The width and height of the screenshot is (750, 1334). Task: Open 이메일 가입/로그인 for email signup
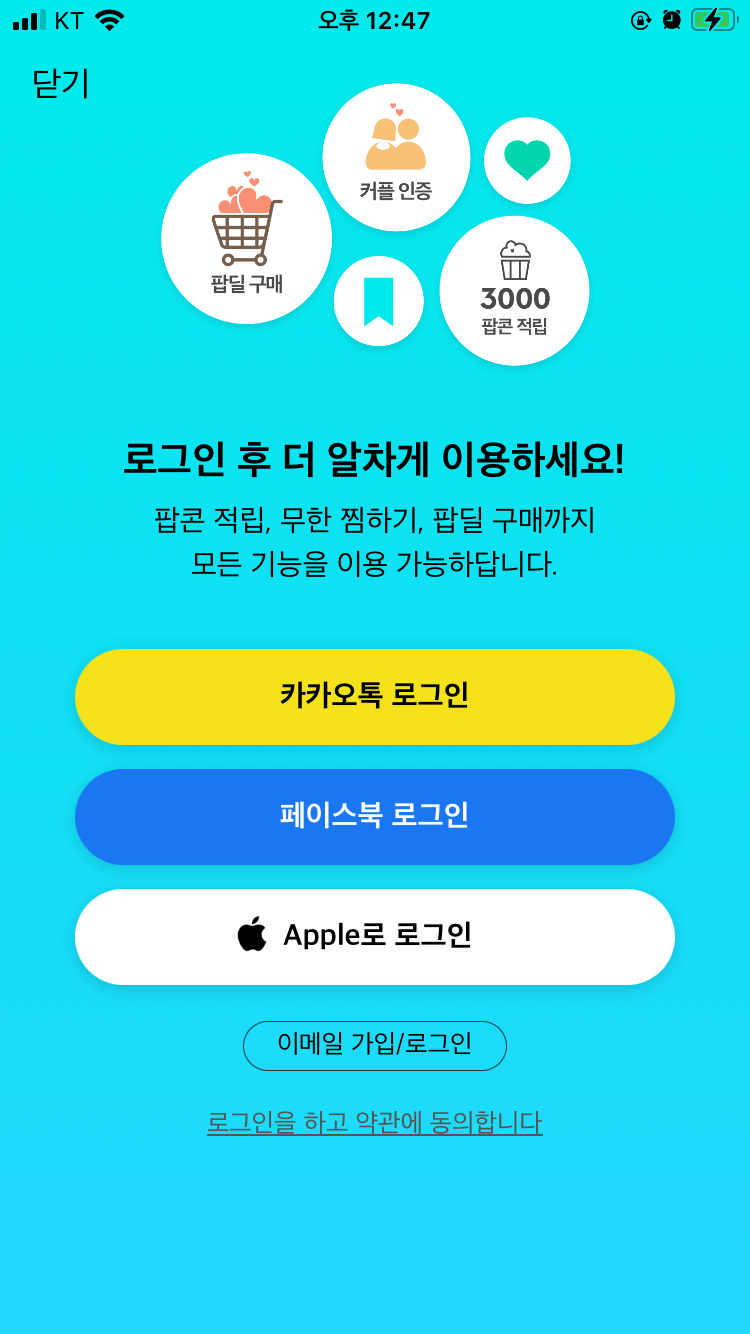[x=375, y=1045]
